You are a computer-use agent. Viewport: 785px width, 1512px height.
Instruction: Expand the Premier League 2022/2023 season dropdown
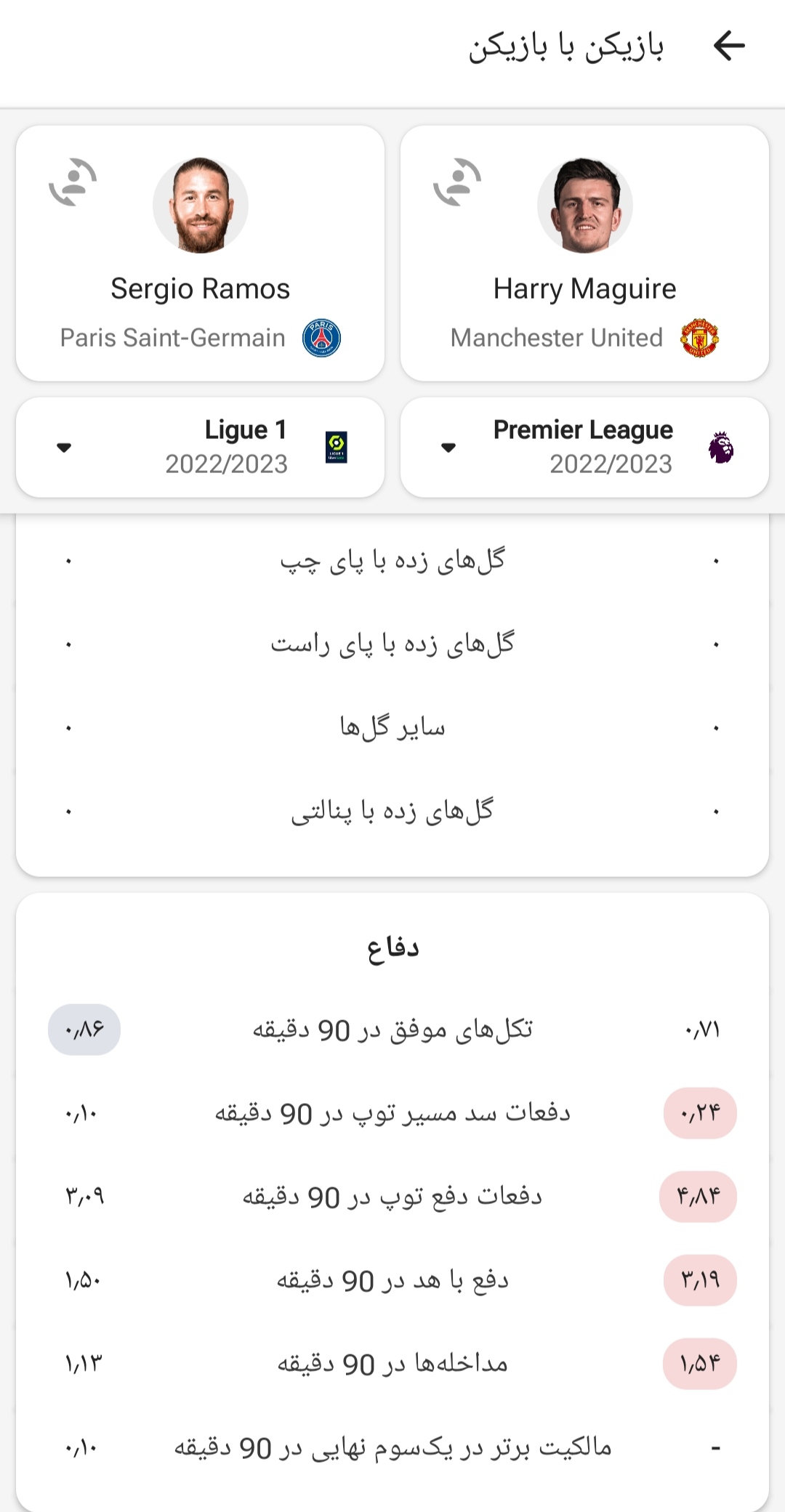point(584,448)
